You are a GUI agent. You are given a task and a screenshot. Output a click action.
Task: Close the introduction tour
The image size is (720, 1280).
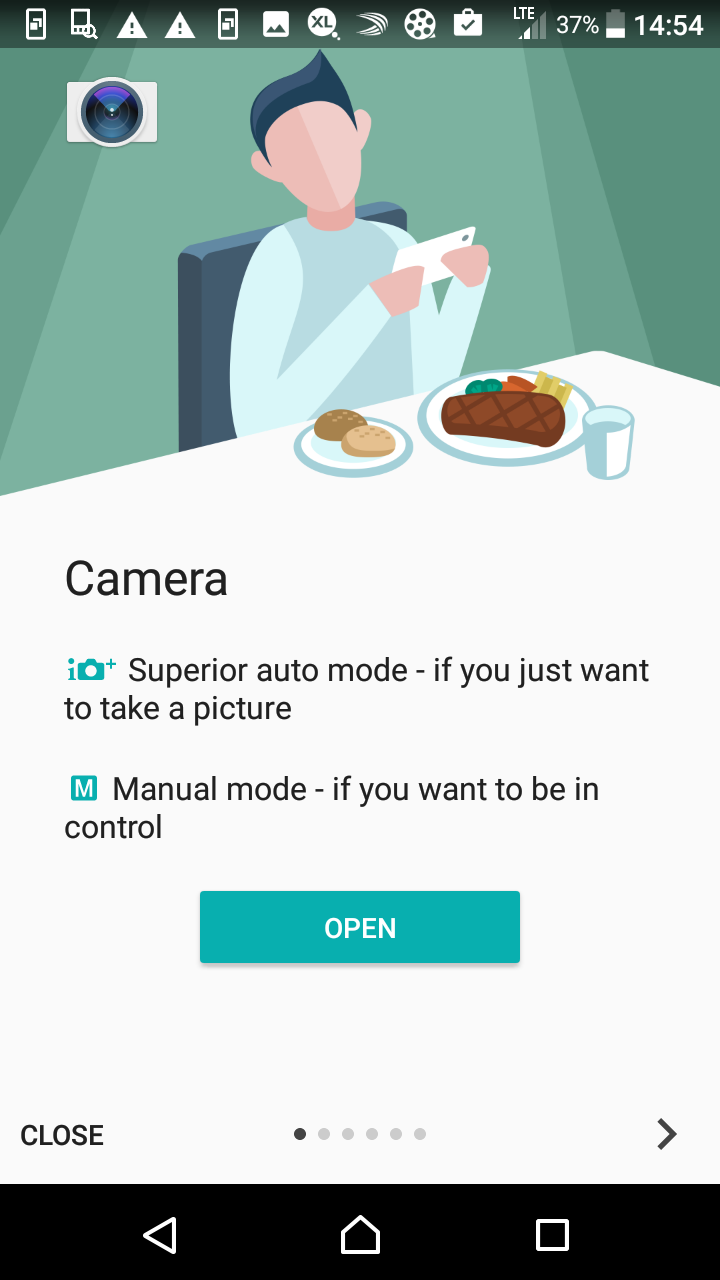tap(62, 1135)
